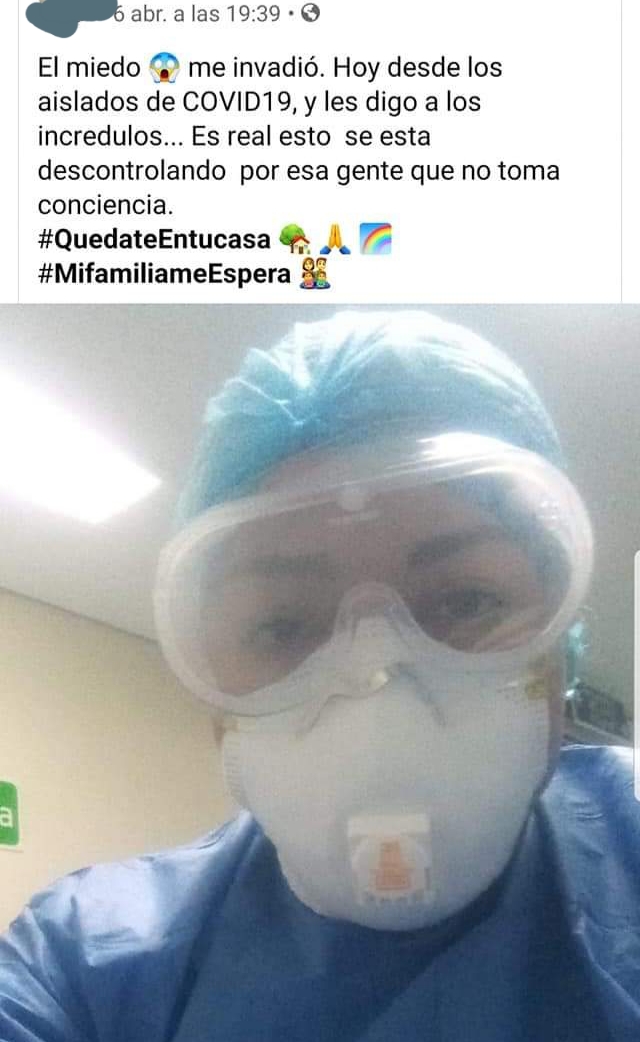This screenshot has height=1042, width=640.
Task: Open the #QuedateEntucasa hashtag
Action: click(x=154, y=240)
